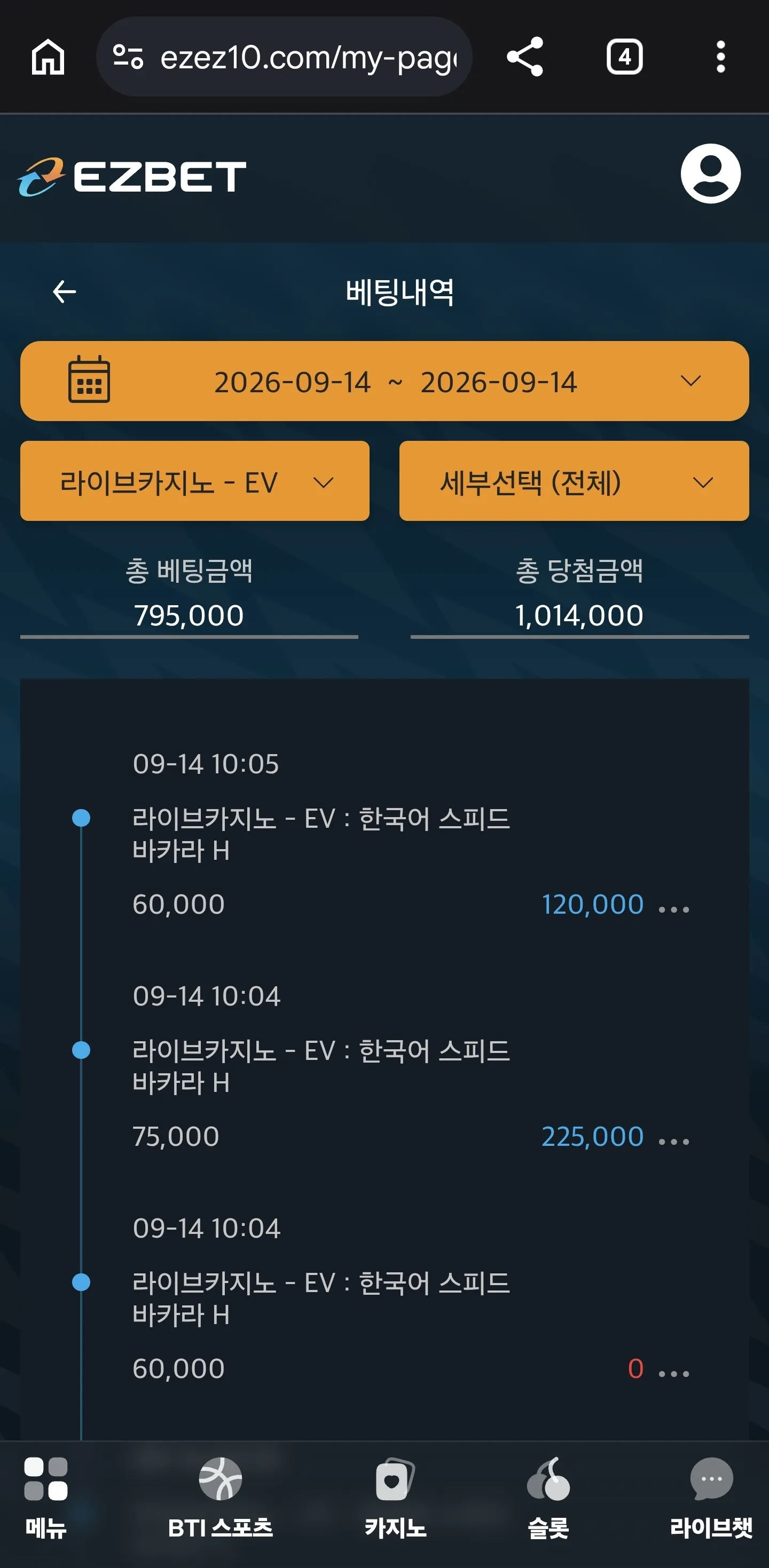Viewport: 769px width, 1568px height.
Task: Open the date range picker 2026-09-14
Action: [x=384, y=381]
